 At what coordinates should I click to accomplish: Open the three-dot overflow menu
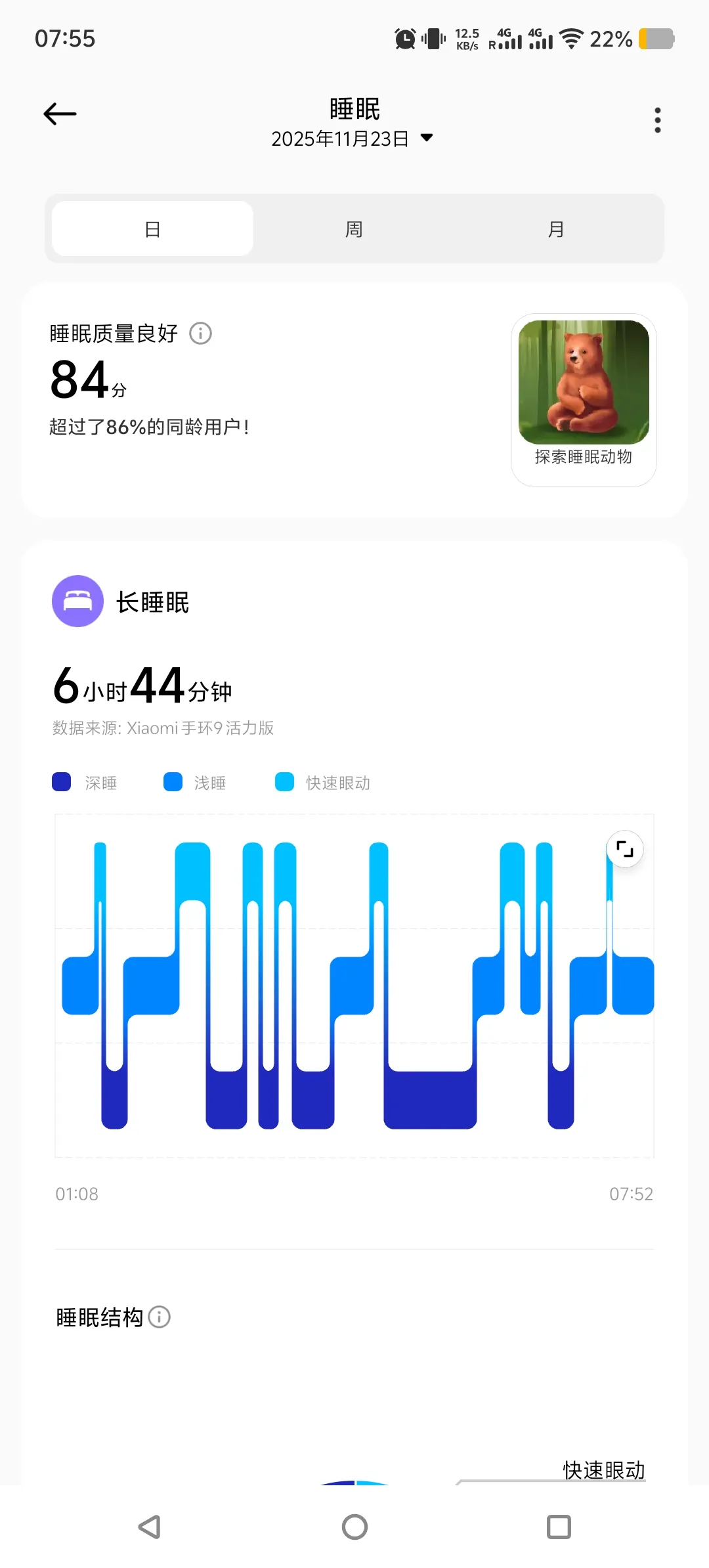(657, 120)
